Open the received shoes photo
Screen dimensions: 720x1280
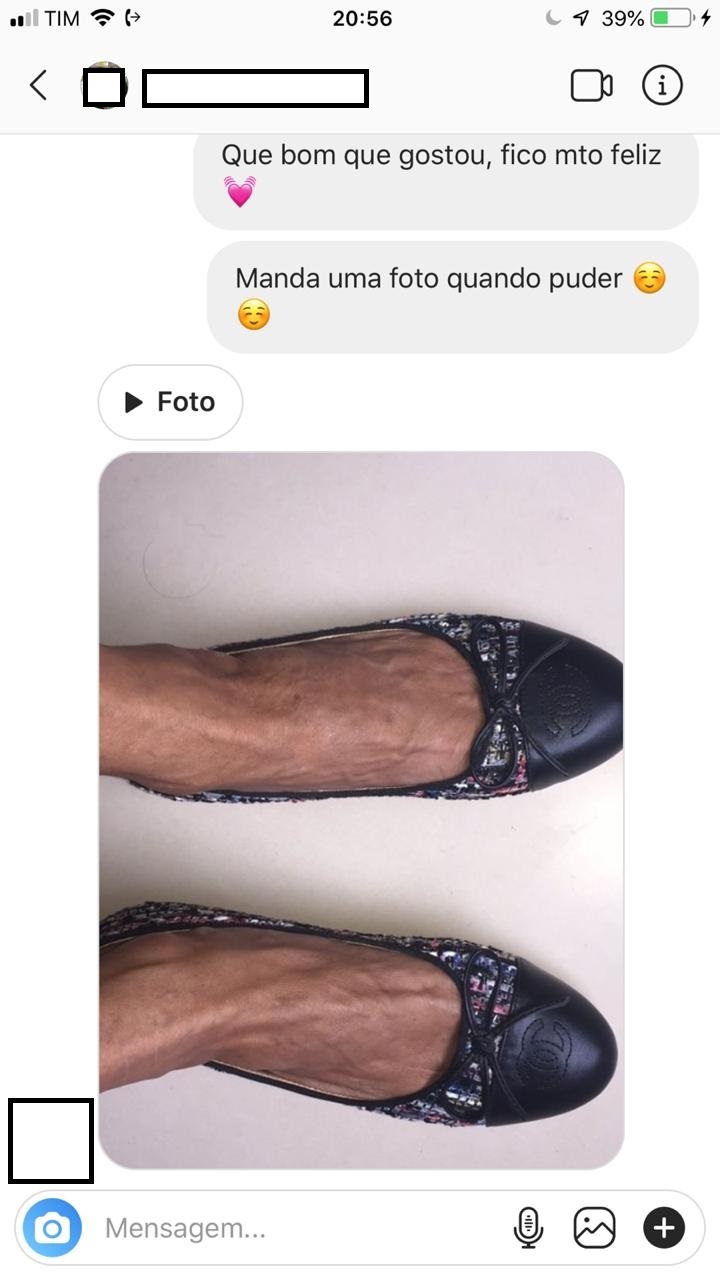point(361,810)
